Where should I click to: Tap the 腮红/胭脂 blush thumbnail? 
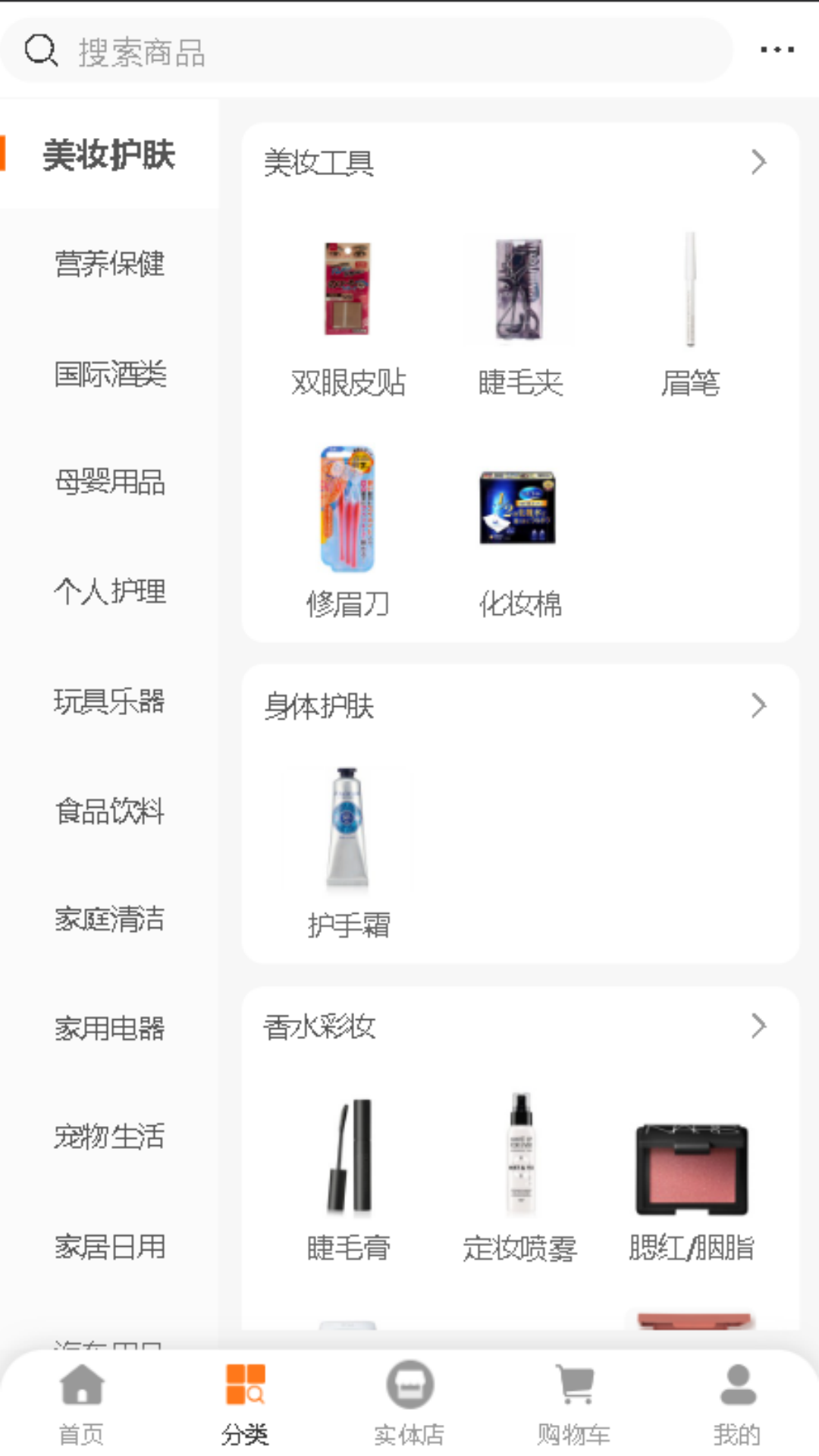(689, 1168)
